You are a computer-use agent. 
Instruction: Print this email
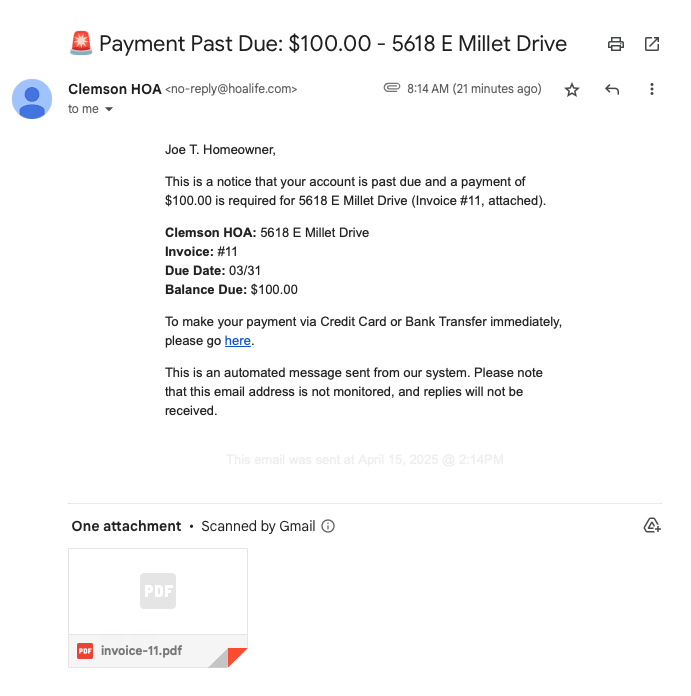point(616,44)
